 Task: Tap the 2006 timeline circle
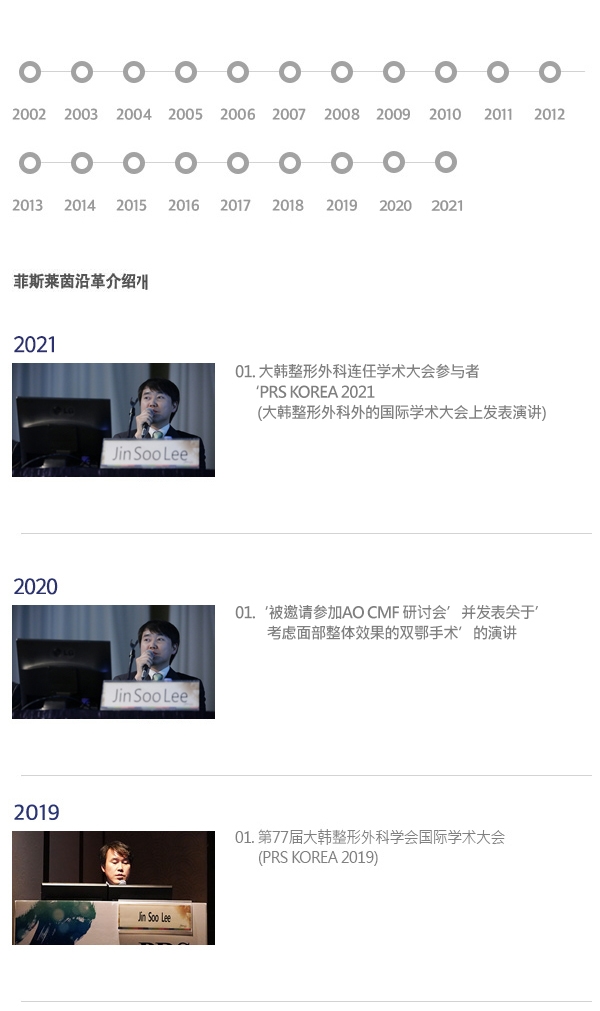238,72
